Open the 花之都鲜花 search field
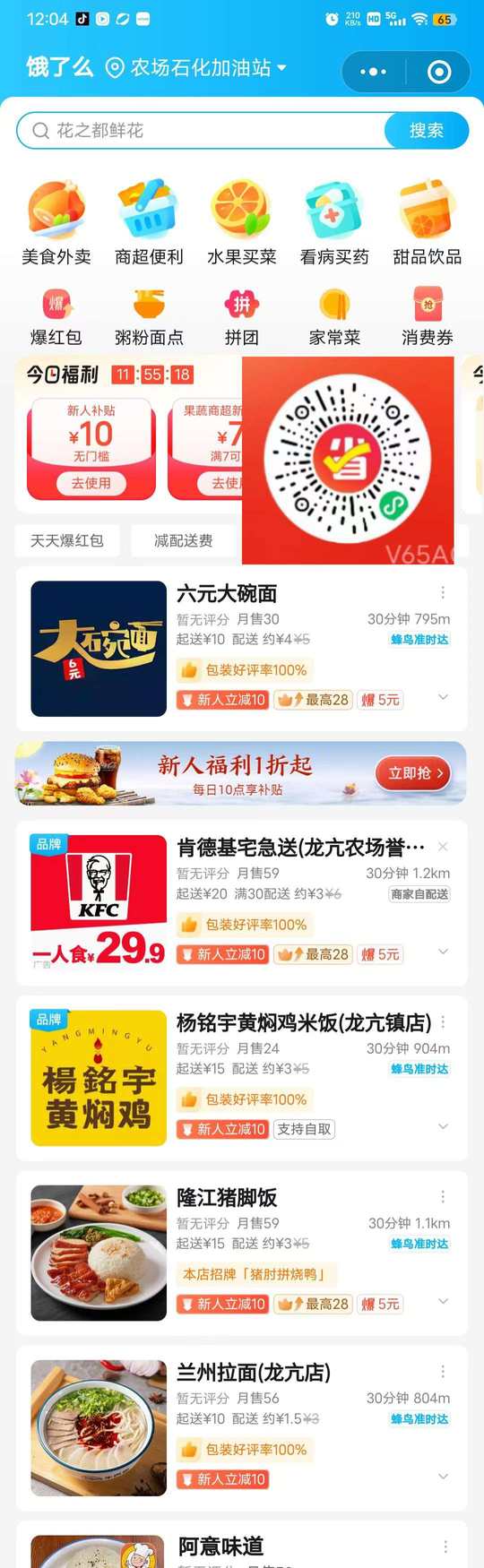 [202, 131]
